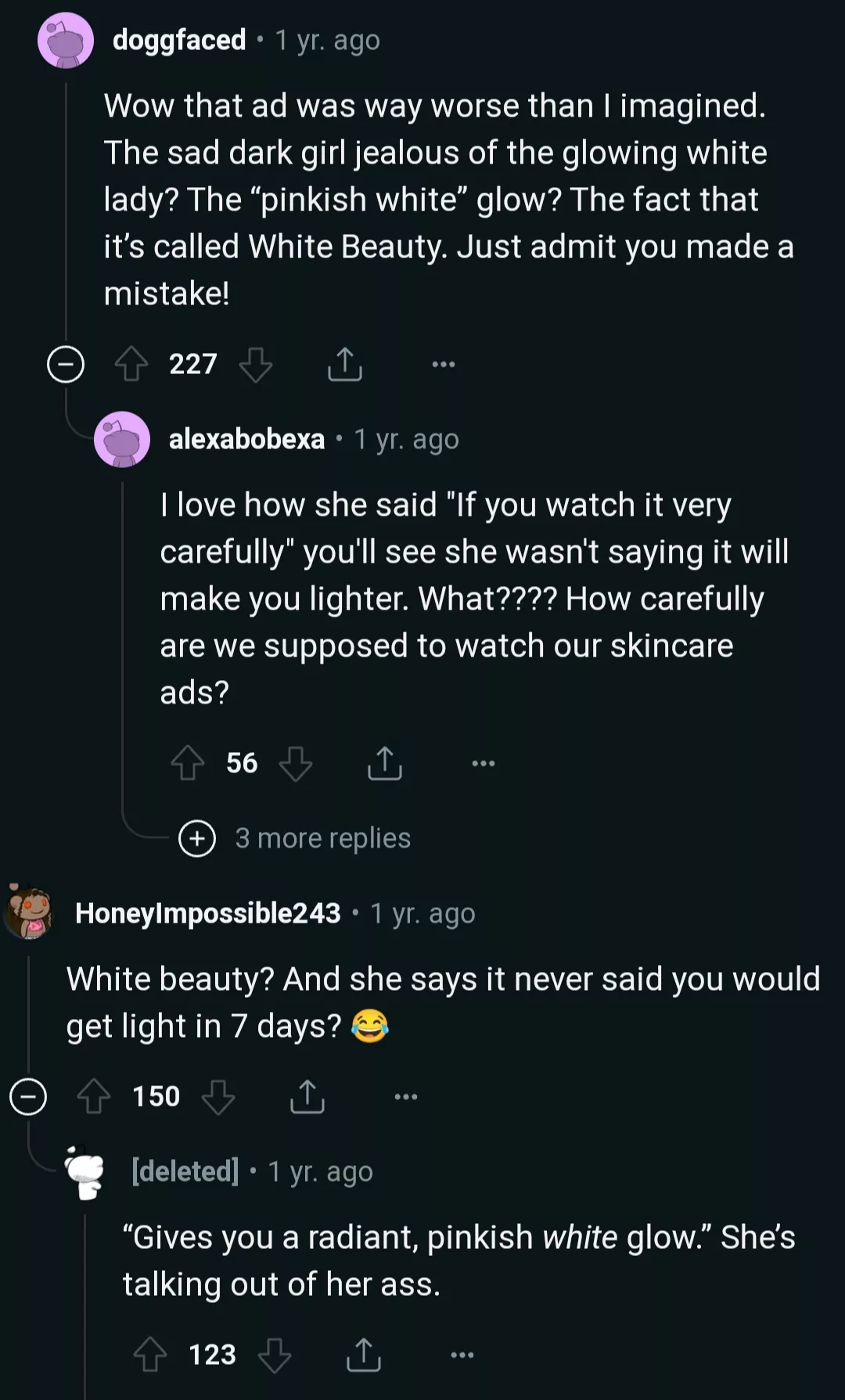This screenshot has height=1400, width=845.
Task: Upvote alexabobexa's reply
Action: pyautogui.click(x=188, y=763)
